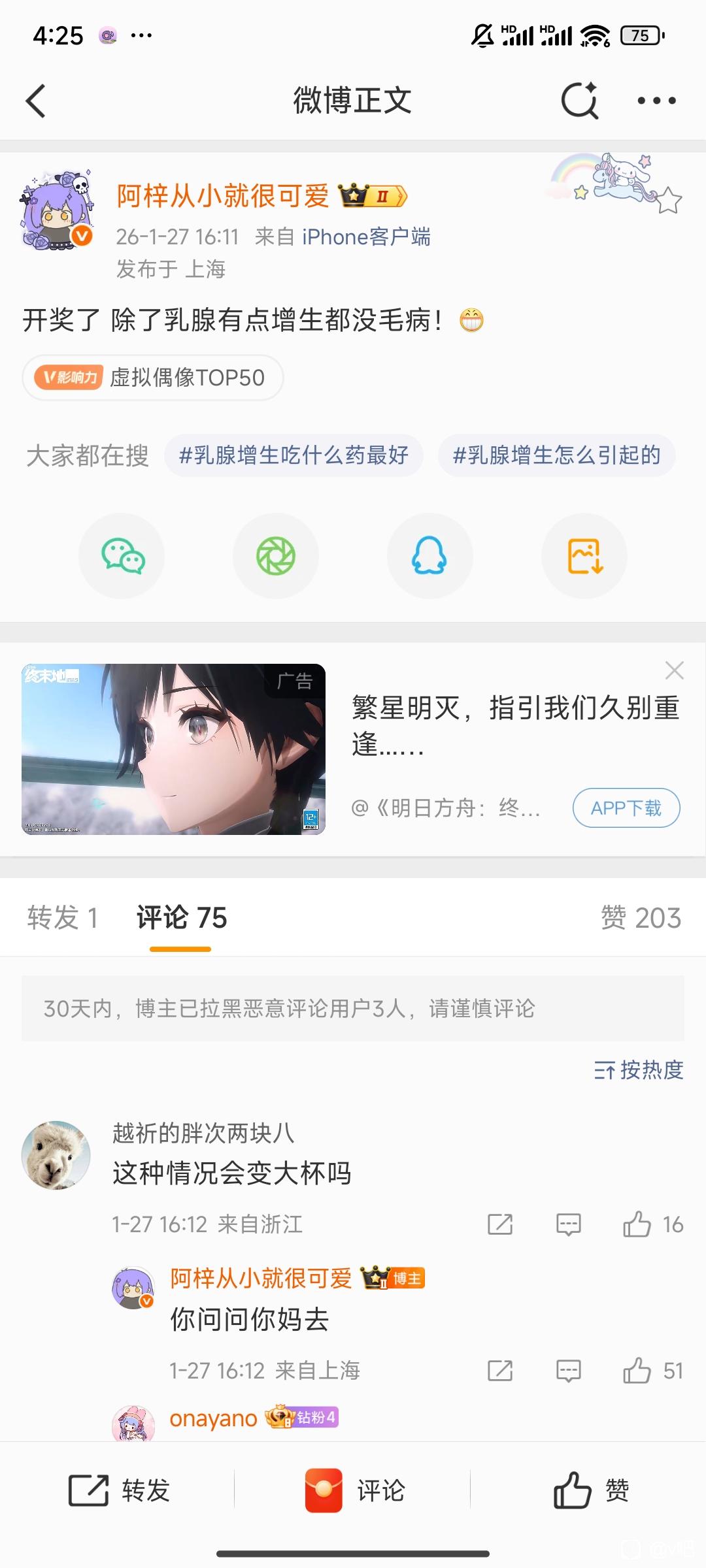Share the post to WeChat

coord(122,556)
